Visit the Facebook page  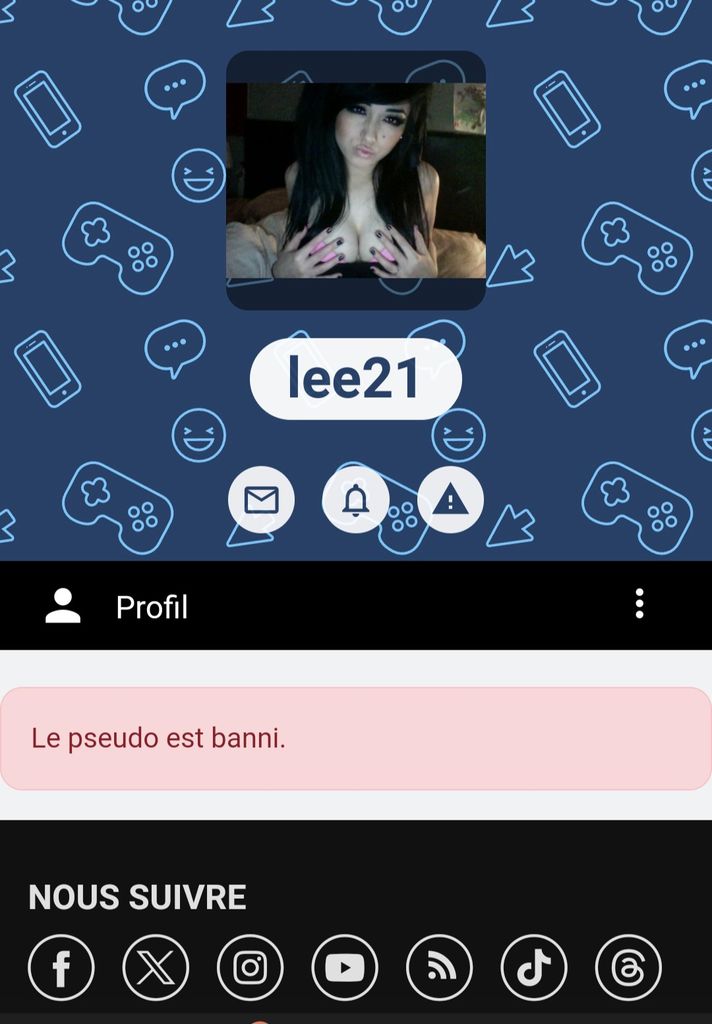(x=61, y=967)
